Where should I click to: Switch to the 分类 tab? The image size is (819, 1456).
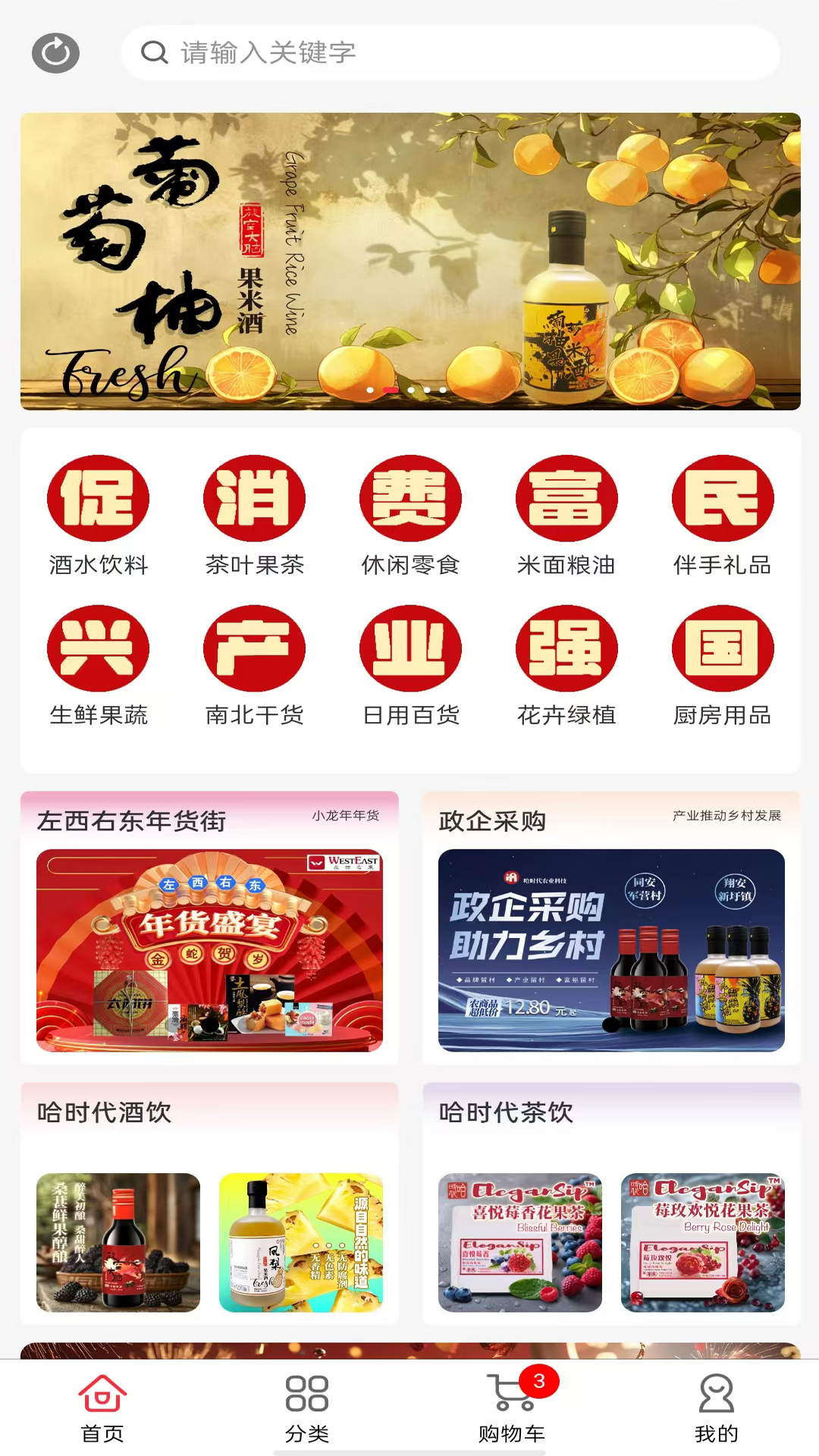pyautogui.click(x=306, y=1409)
